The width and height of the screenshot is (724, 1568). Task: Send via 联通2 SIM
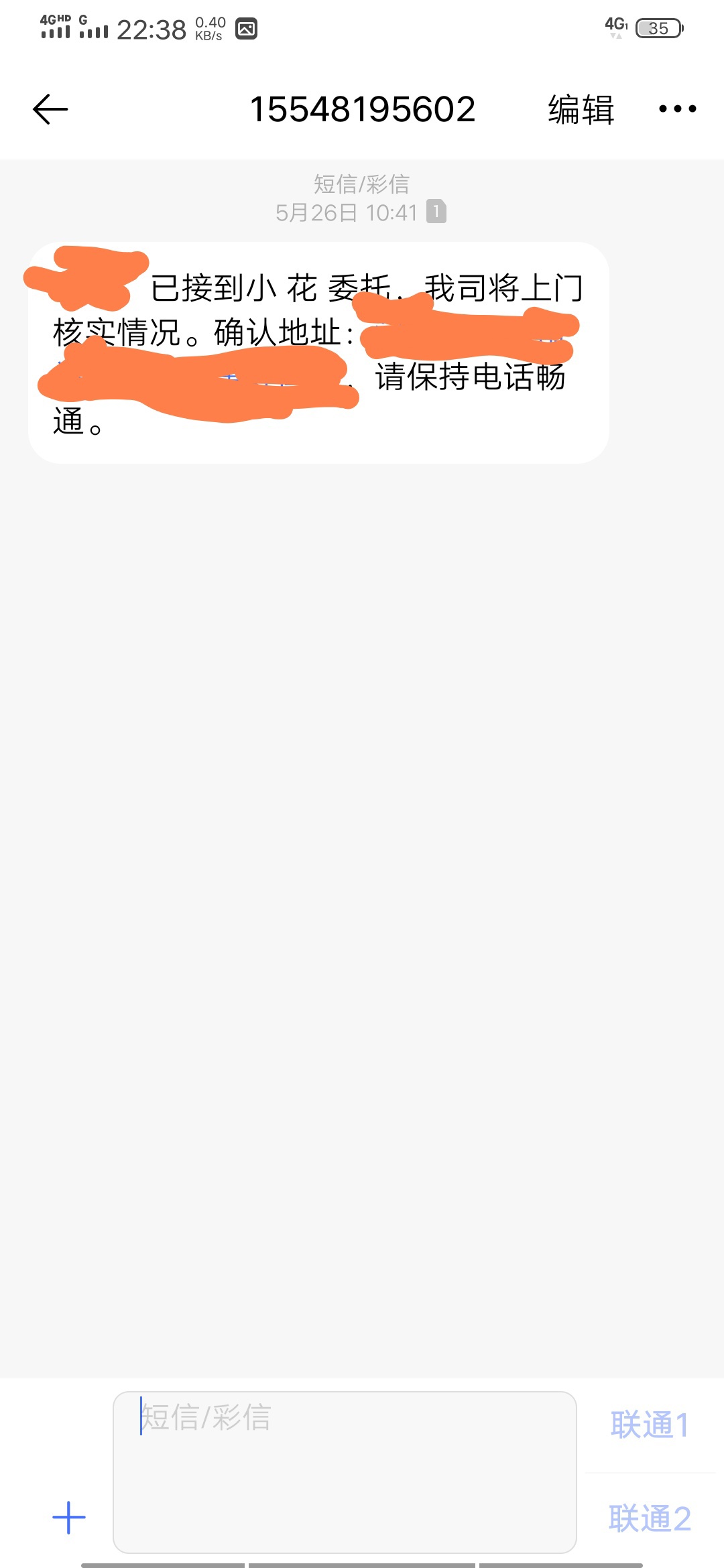coord(649,1518)
